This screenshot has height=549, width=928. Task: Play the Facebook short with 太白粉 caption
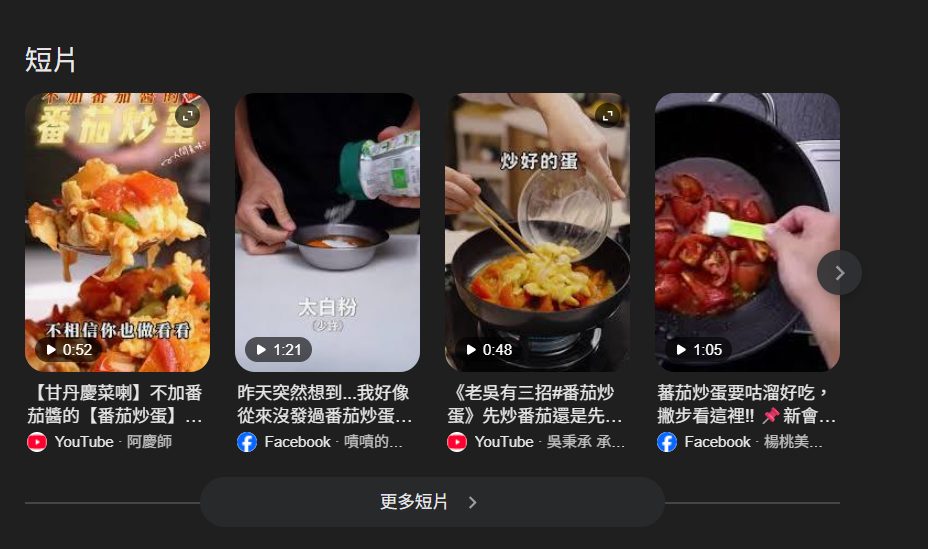(327, 232)
